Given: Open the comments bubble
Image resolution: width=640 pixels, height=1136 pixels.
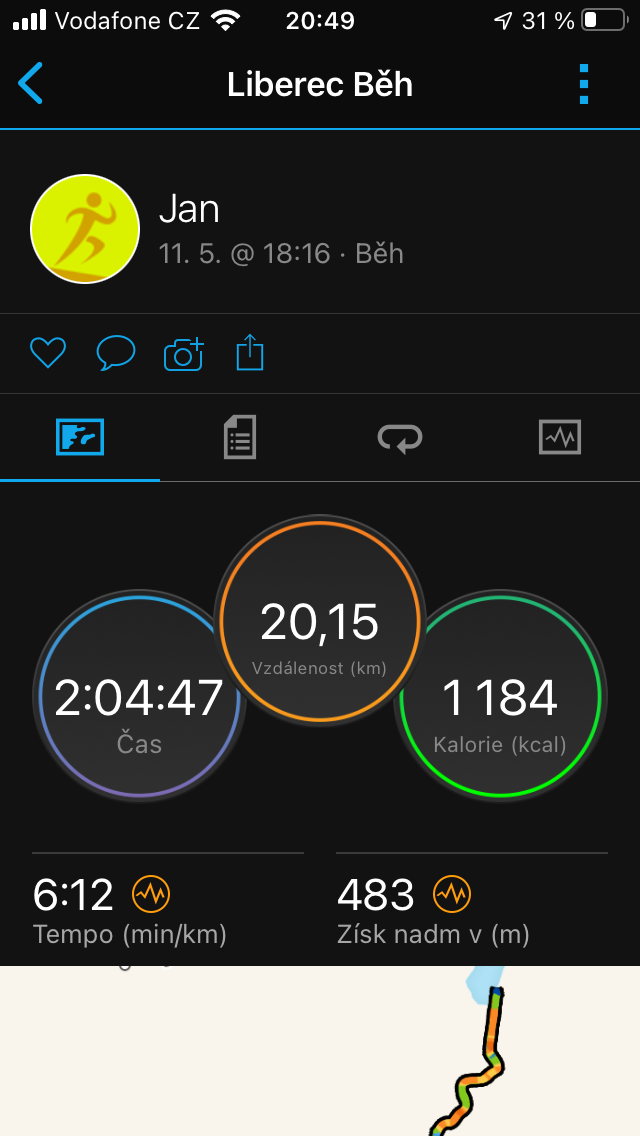Looking at the screenshot, I should (x=116, y=354).
